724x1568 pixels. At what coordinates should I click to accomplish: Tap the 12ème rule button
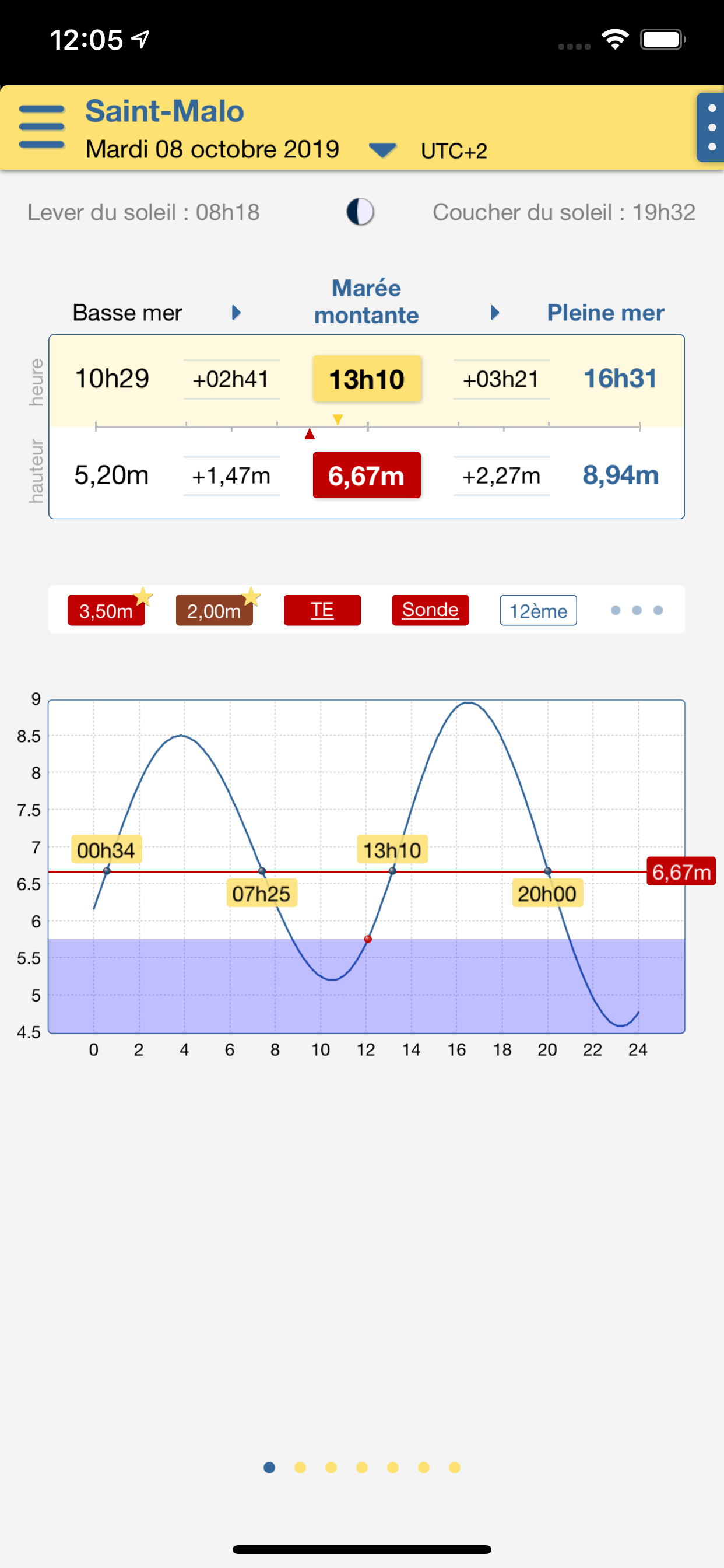coord(538,611)
